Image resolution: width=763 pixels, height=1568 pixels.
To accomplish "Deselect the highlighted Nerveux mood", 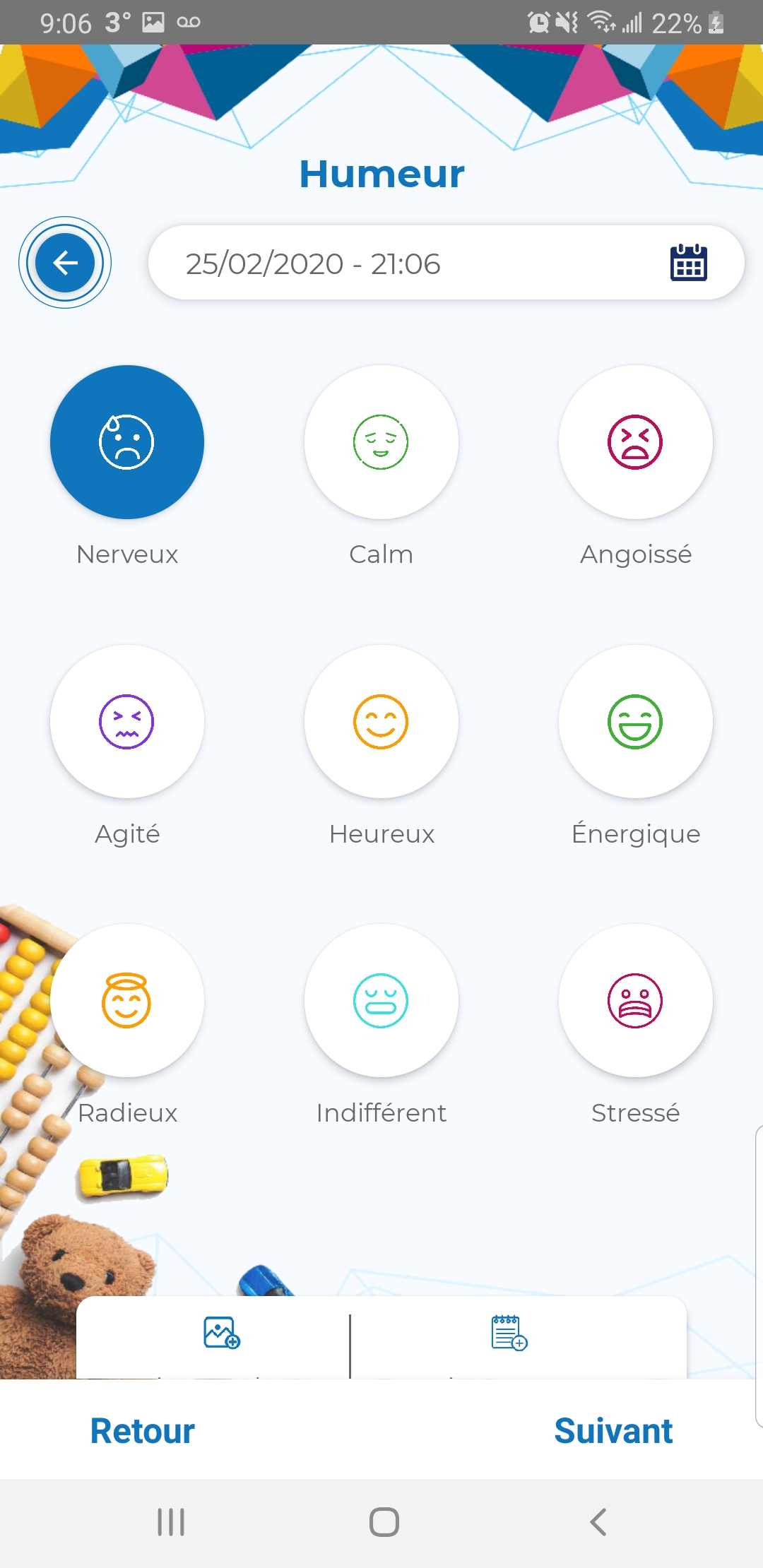I will coord(126,441).
